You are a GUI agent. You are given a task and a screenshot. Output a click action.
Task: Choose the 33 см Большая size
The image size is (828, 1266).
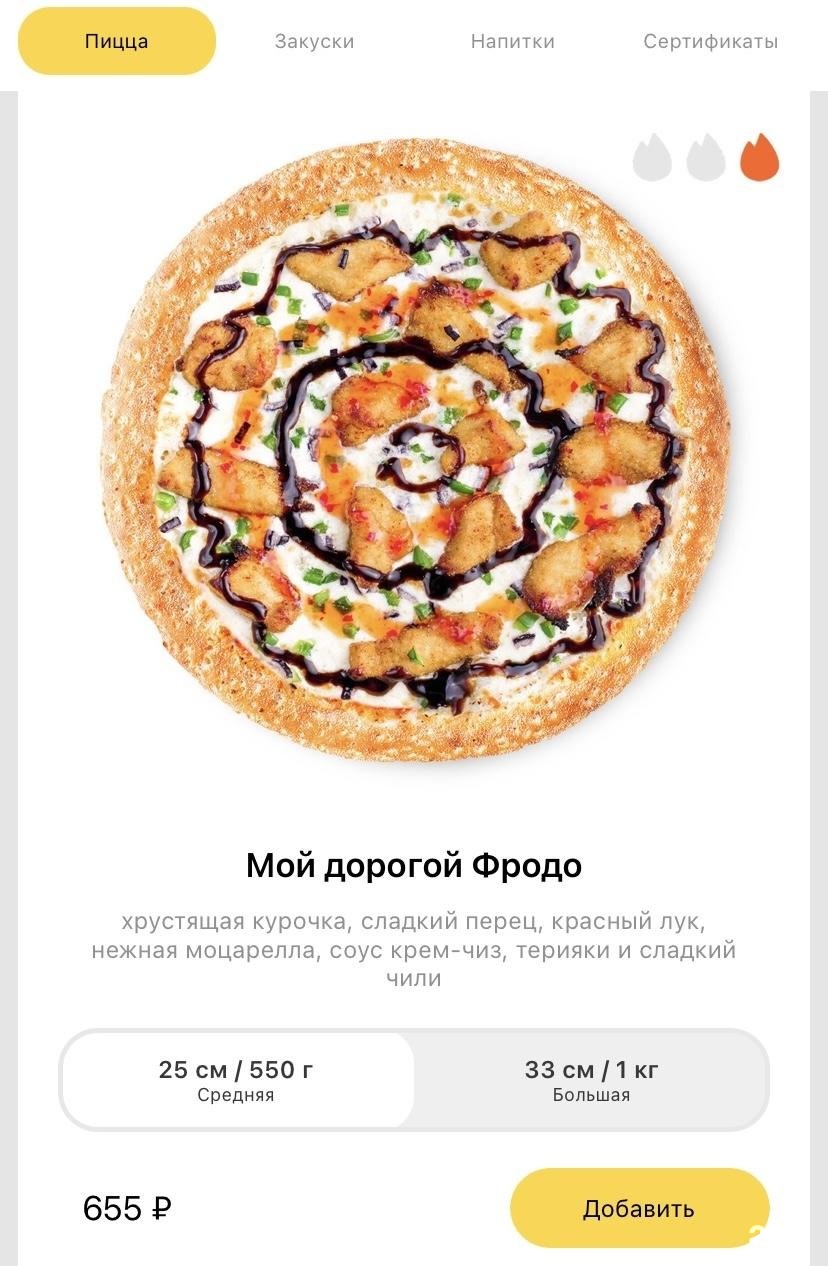point(591,1080)
